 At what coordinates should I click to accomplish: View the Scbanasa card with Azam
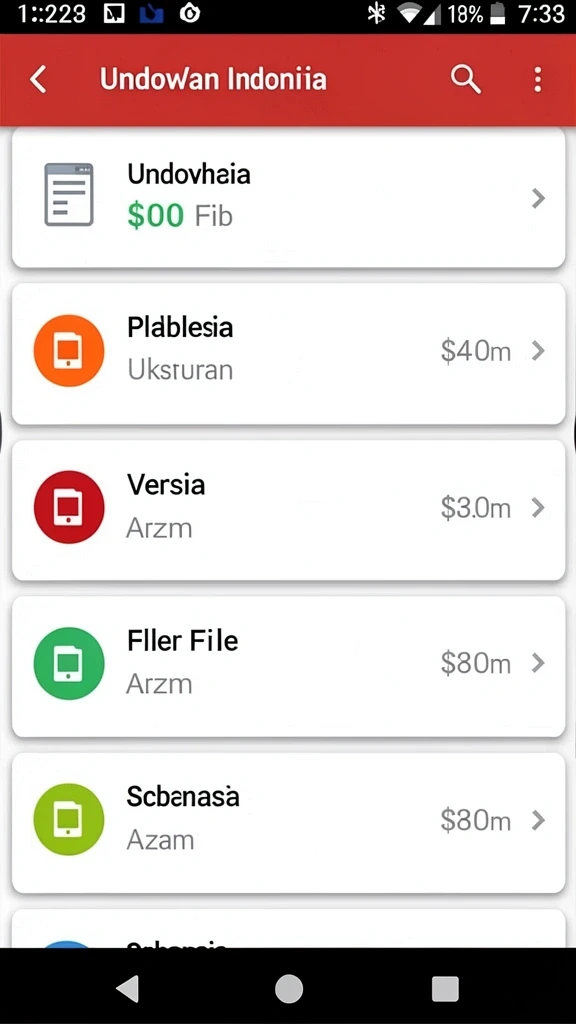pos(288,822)
